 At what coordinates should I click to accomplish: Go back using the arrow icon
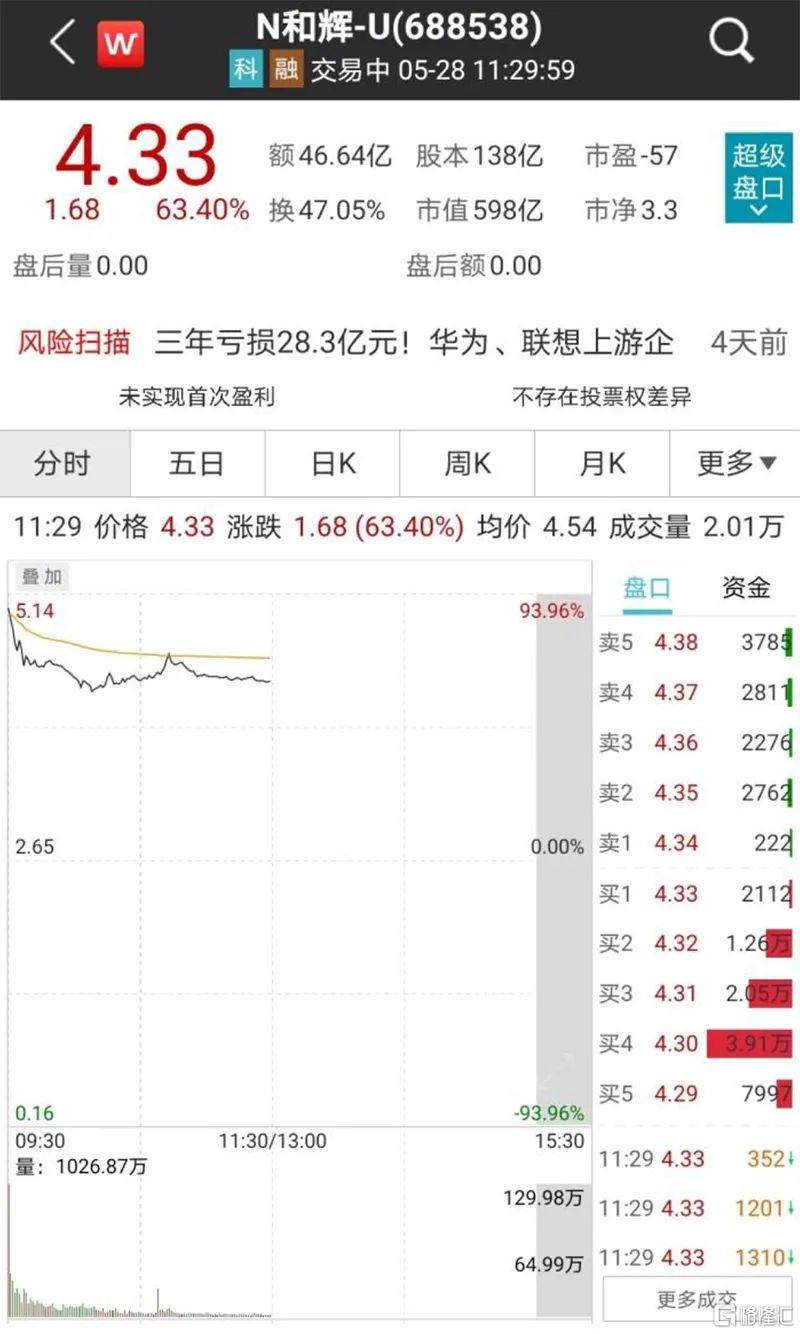tap(63, 44)
